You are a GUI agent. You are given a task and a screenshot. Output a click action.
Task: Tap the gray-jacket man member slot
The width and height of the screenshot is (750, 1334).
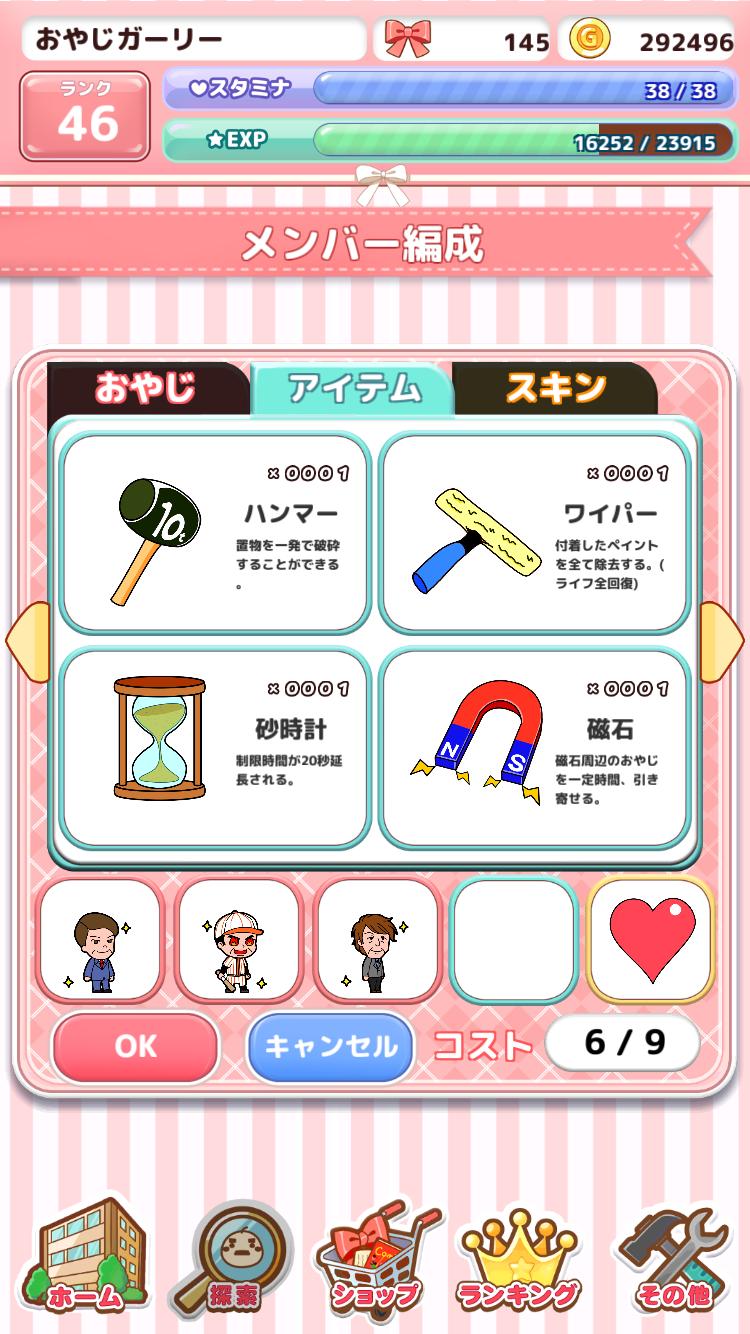click(376, 941)
